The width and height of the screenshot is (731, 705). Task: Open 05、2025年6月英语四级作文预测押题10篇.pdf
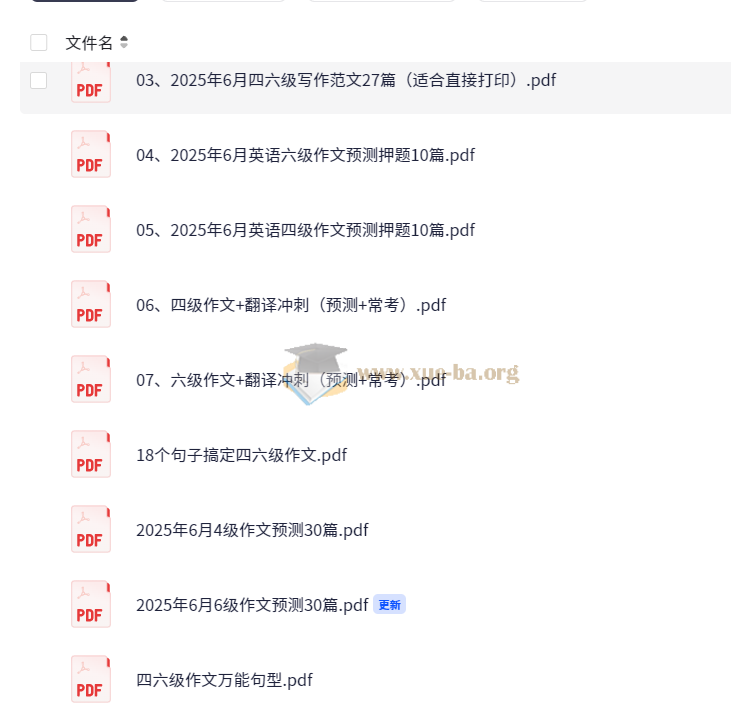coord(305,230)
